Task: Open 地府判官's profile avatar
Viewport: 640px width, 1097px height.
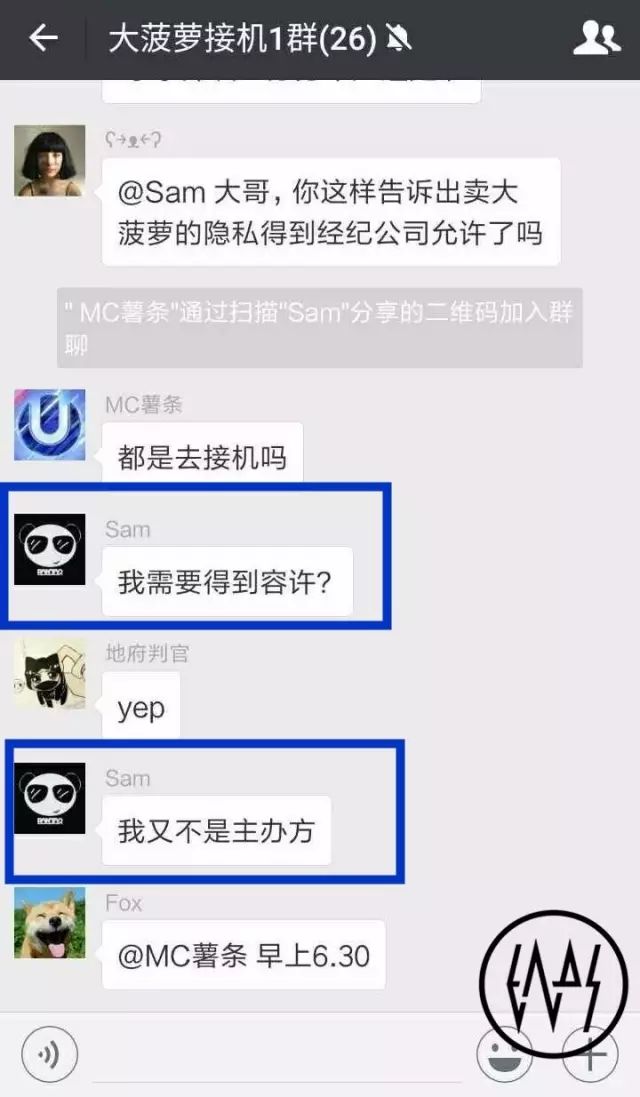Action: click(x=49, y=674)
